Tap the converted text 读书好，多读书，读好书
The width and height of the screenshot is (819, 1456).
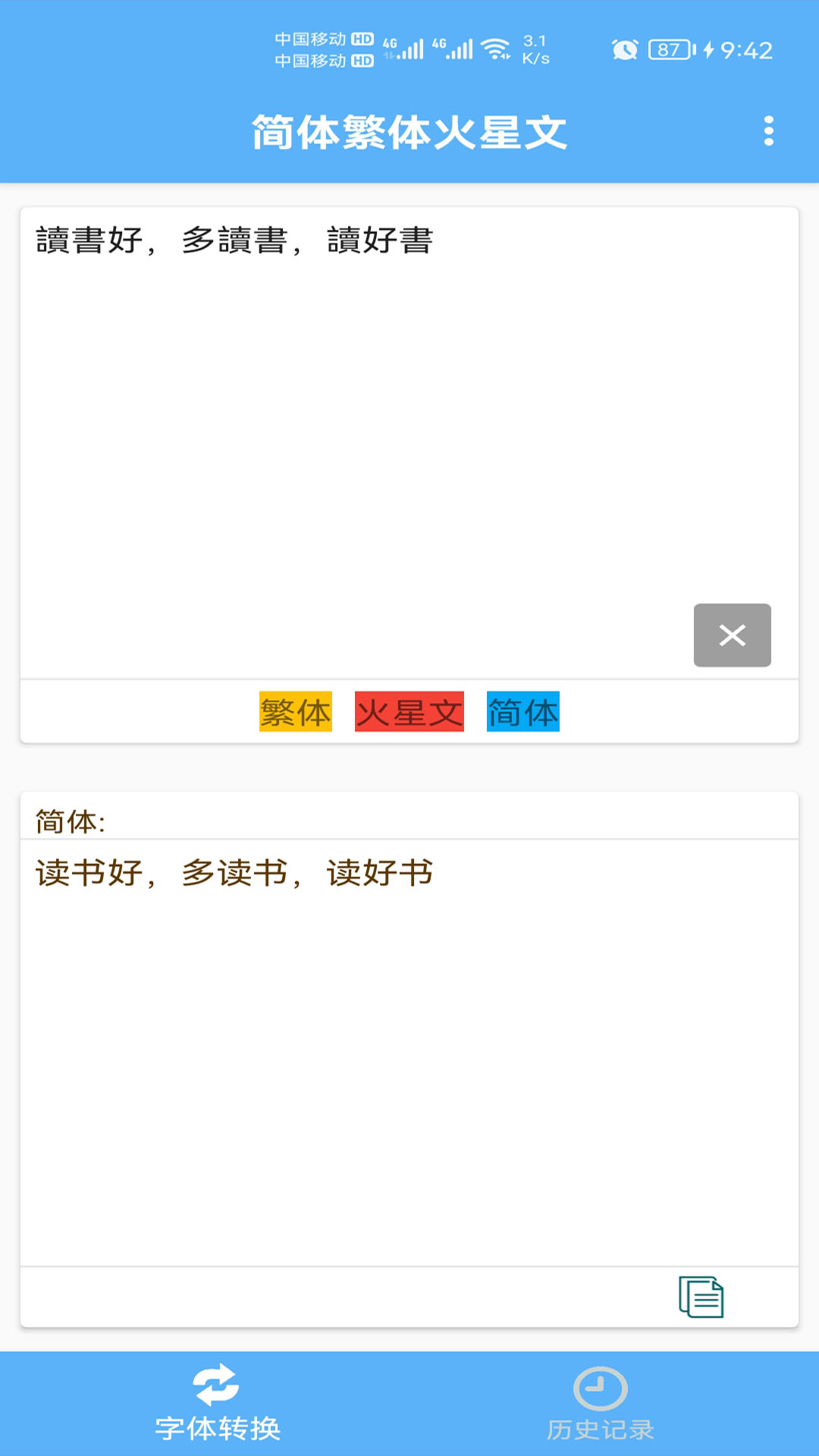pyautogui.click(x=232, y=874)
